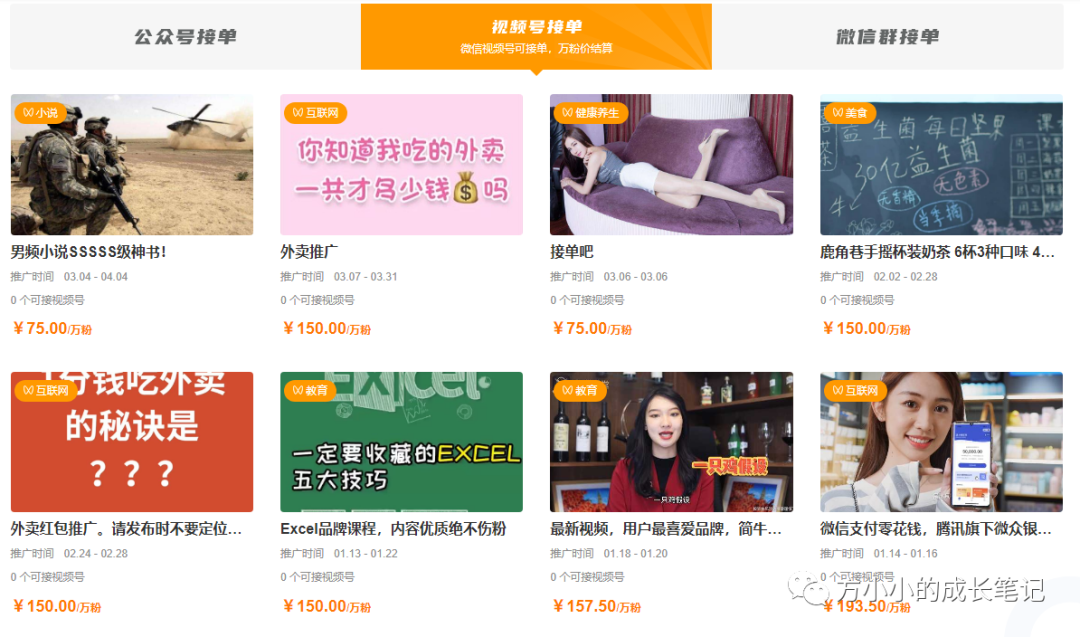Viewport: 1080px width, 637px height.
Task: Open the 外卖推广 promotion card
Action: pos(401,165)
